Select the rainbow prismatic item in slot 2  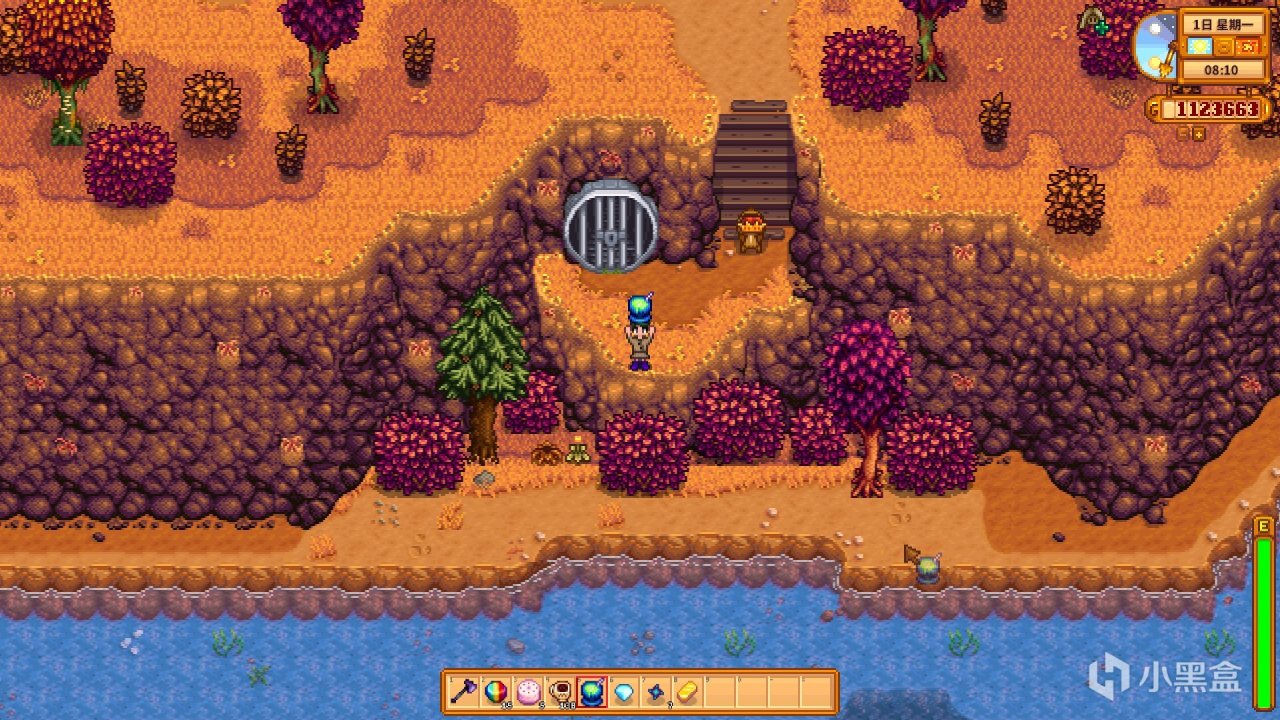496,691
